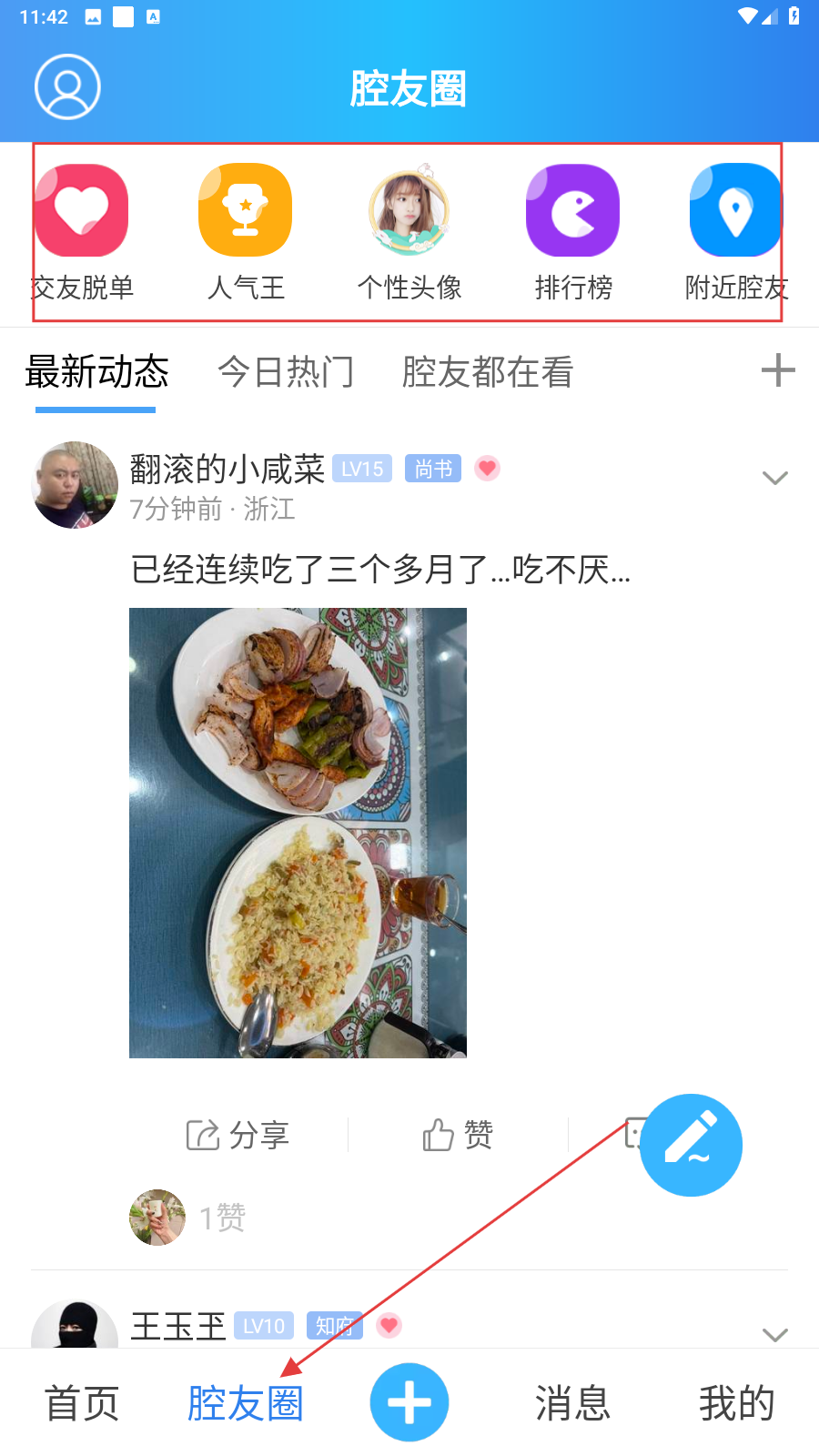Viewport: 819px width, 1456px height.
Task: Like 翻滚的小咸菜's post with 赞
Action: (458, 1135)
